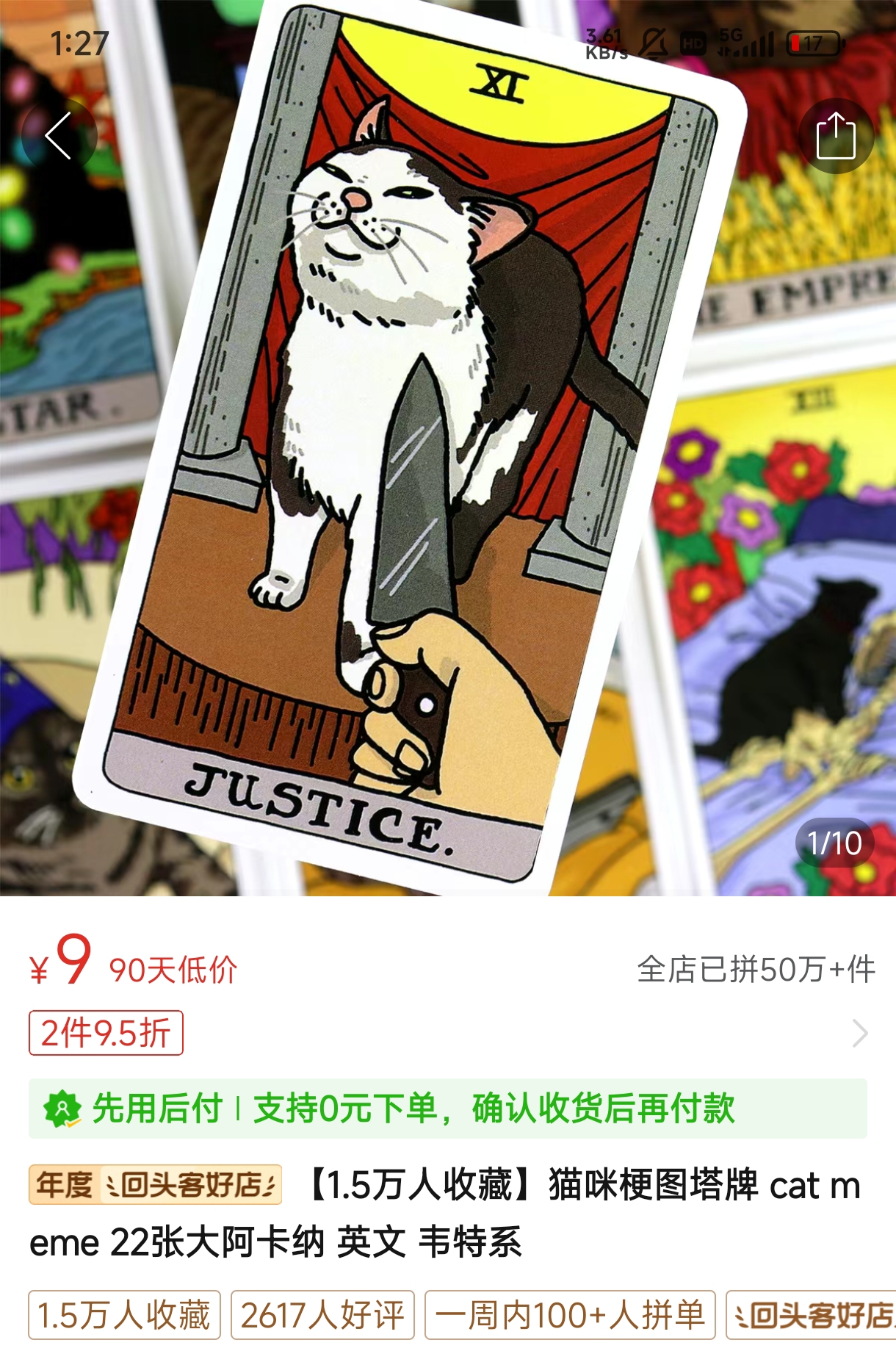Viewport: 896px width, 1362px height.
Task: Select the 2617人好评 chip
Action: click(322, 1314)
